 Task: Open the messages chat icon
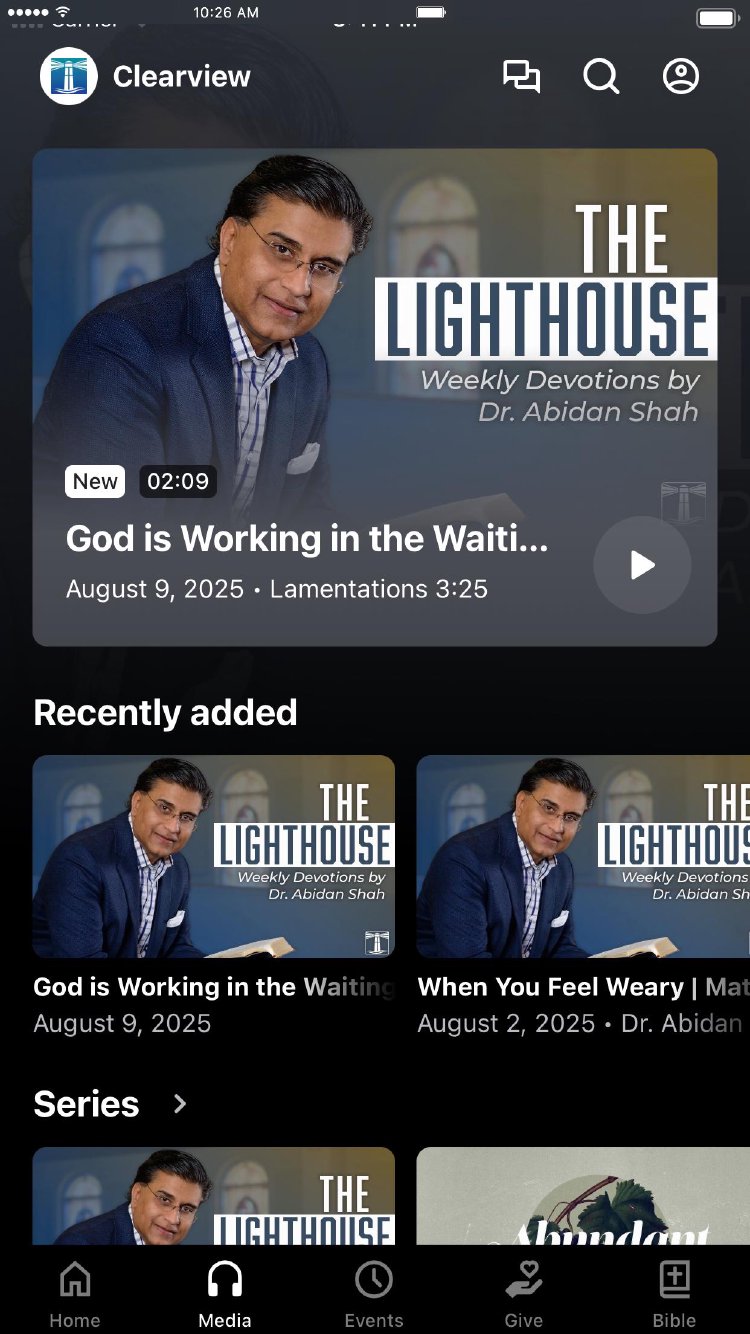pyautogui.click(x=521, y=77)
